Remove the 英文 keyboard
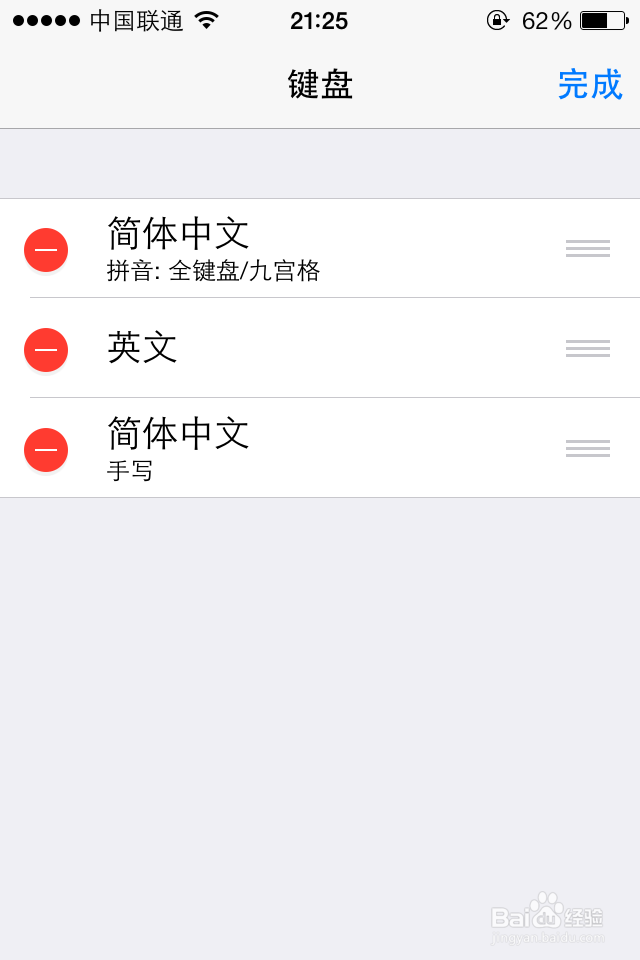Image resolution: width=640 pixels, height=960 pixels. coord(46,350)
